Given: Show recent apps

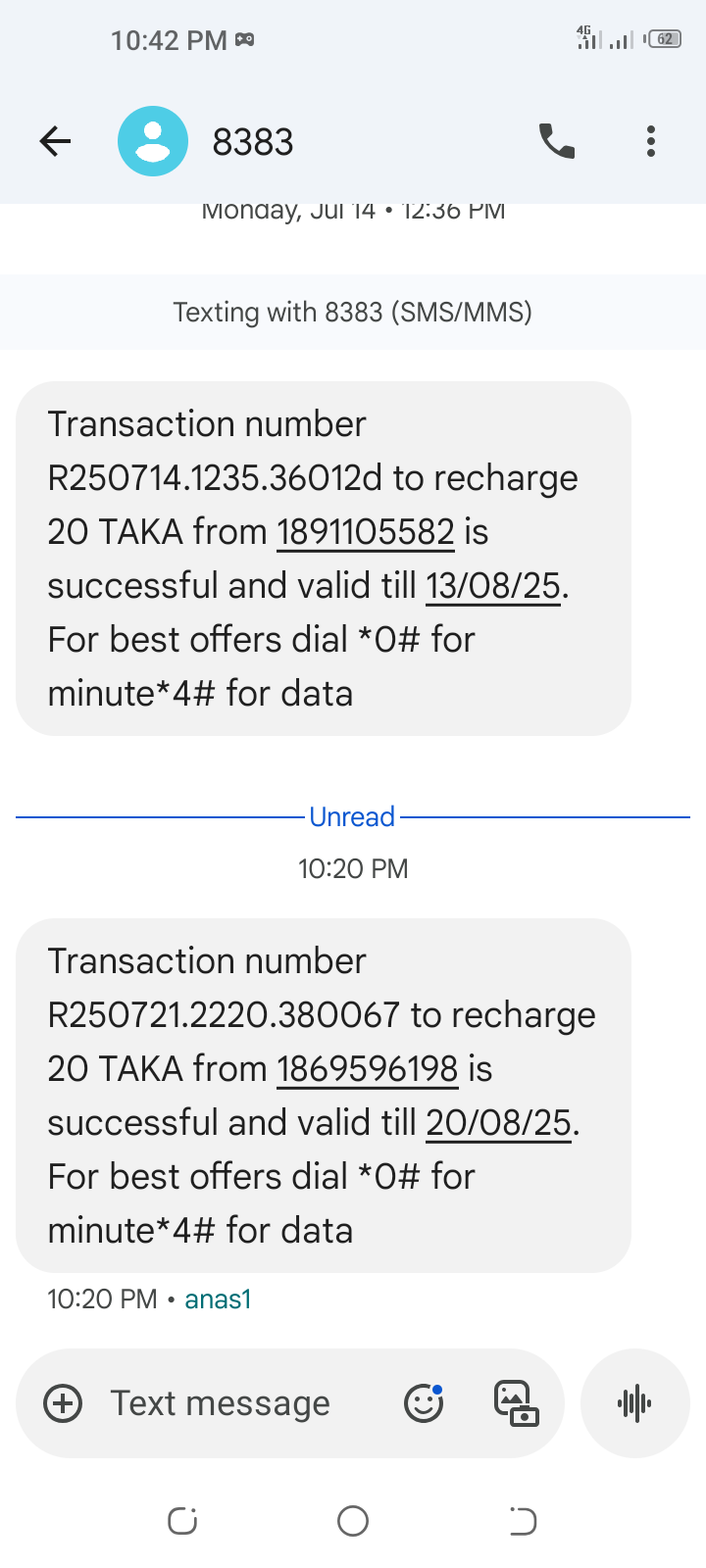Looking at the screenshot, I should [x=183, y=1521].
